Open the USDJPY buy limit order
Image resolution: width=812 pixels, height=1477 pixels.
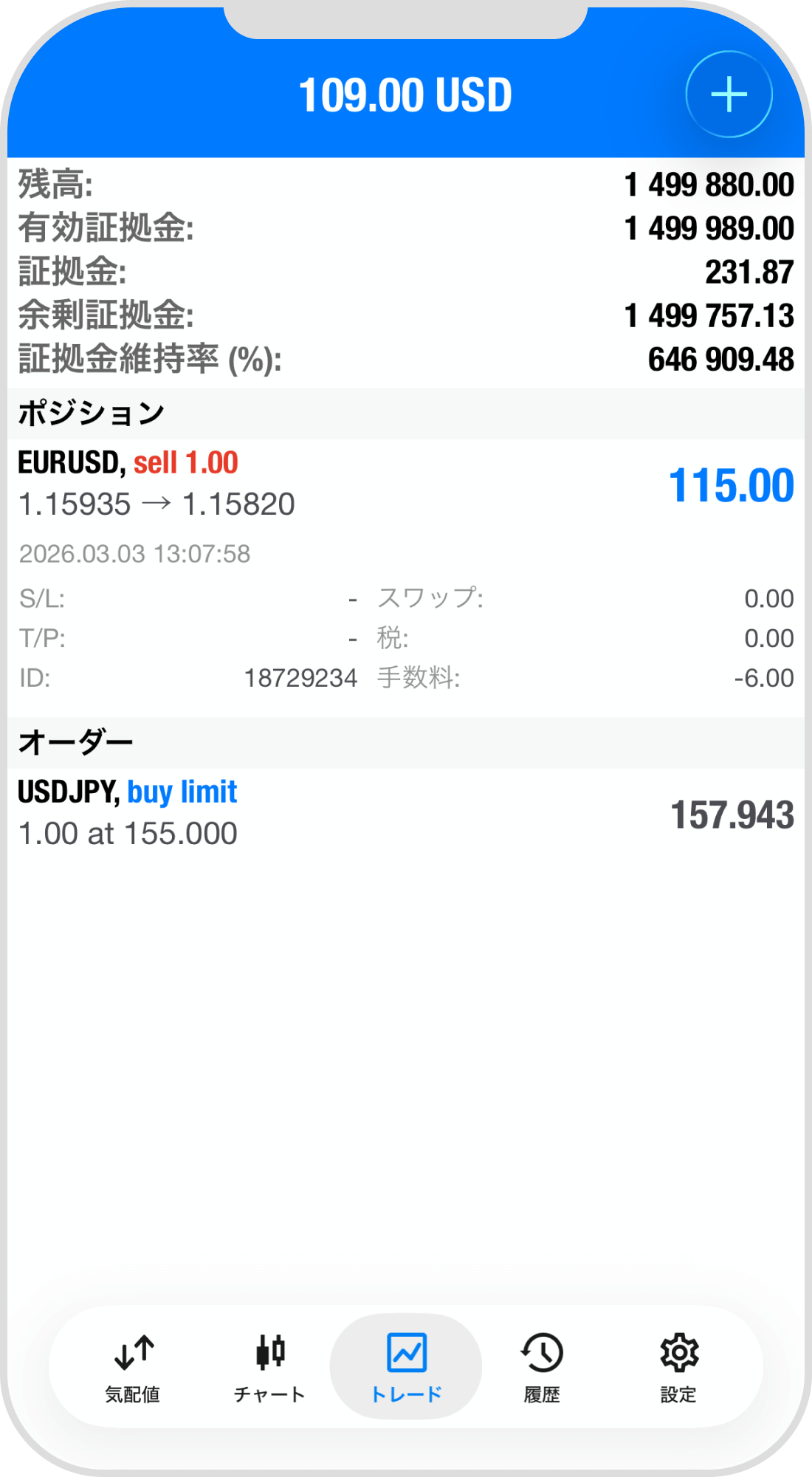coord(406,813)
